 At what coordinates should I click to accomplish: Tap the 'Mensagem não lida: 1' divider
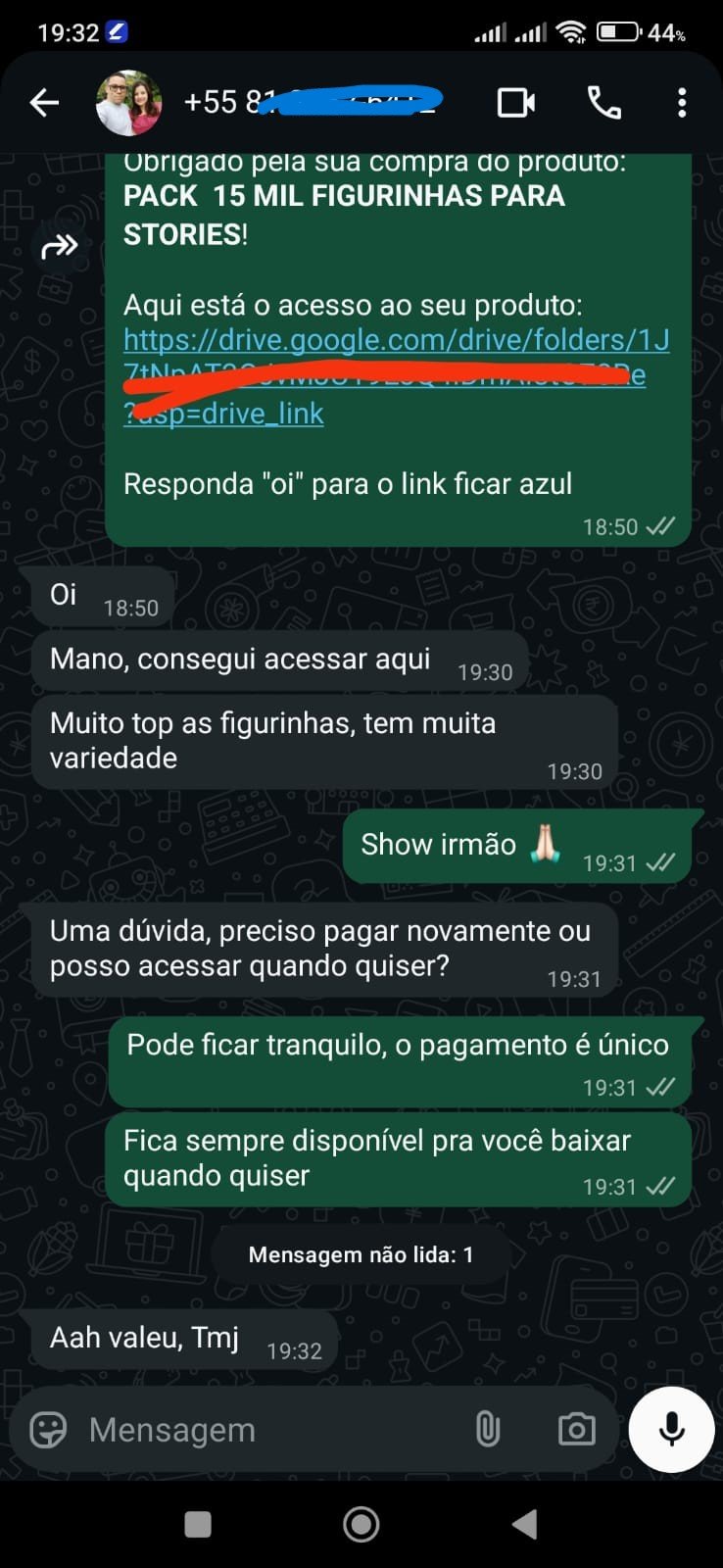(360, 1253)
